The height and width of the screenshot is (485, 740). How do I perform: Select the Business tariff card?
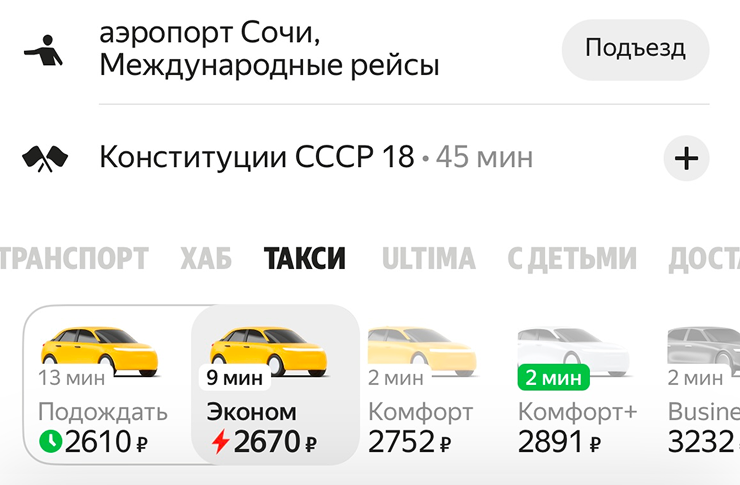click(705, 385)
